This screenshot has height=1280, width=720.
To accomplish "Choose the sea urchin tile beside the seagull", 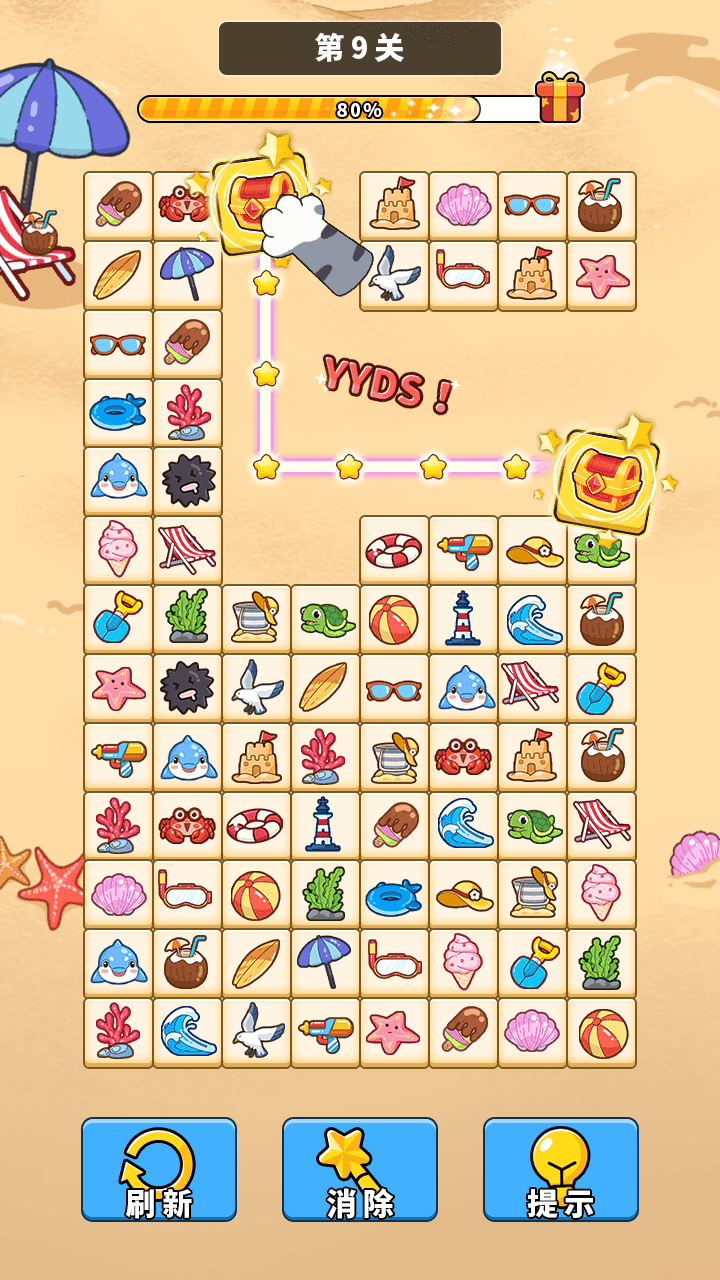I will 187,688.
